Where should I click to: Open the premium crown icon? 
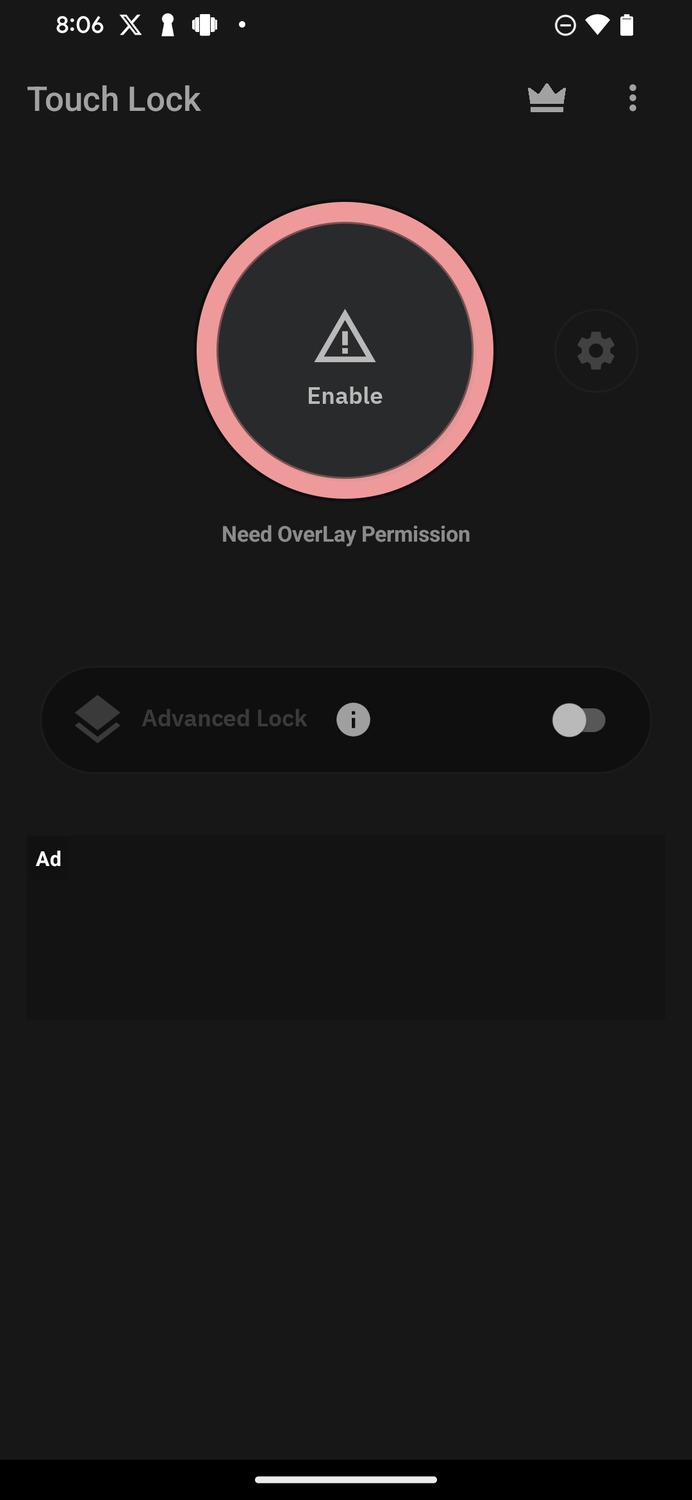[x=547, y=98]
